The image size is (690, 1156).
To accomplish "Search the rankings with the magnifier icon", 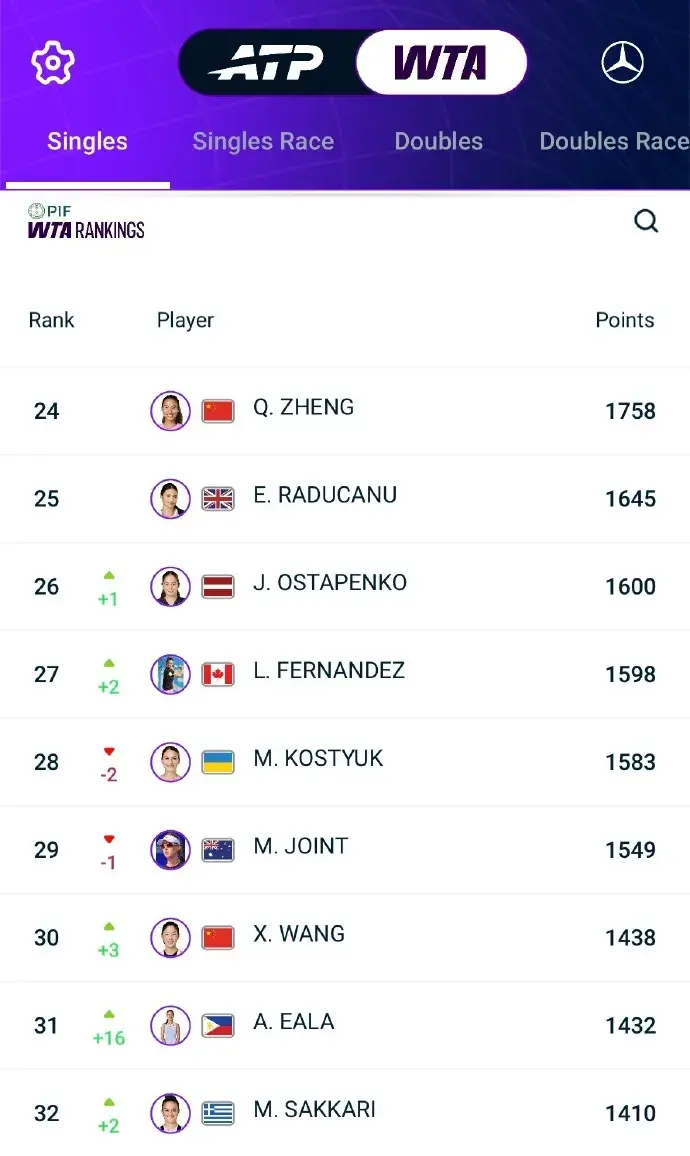I will coord(646,221).
